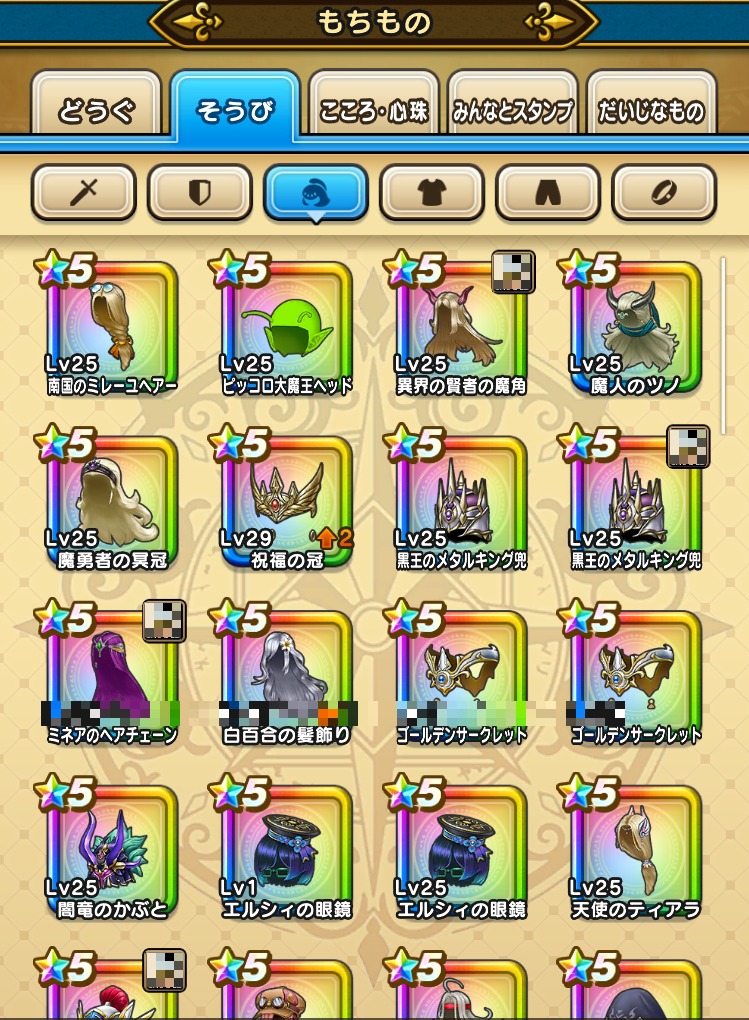This screenshot has height=1020, width=749.
Task: Open 白百合の髪飾り item
Action: click(287, 677)
